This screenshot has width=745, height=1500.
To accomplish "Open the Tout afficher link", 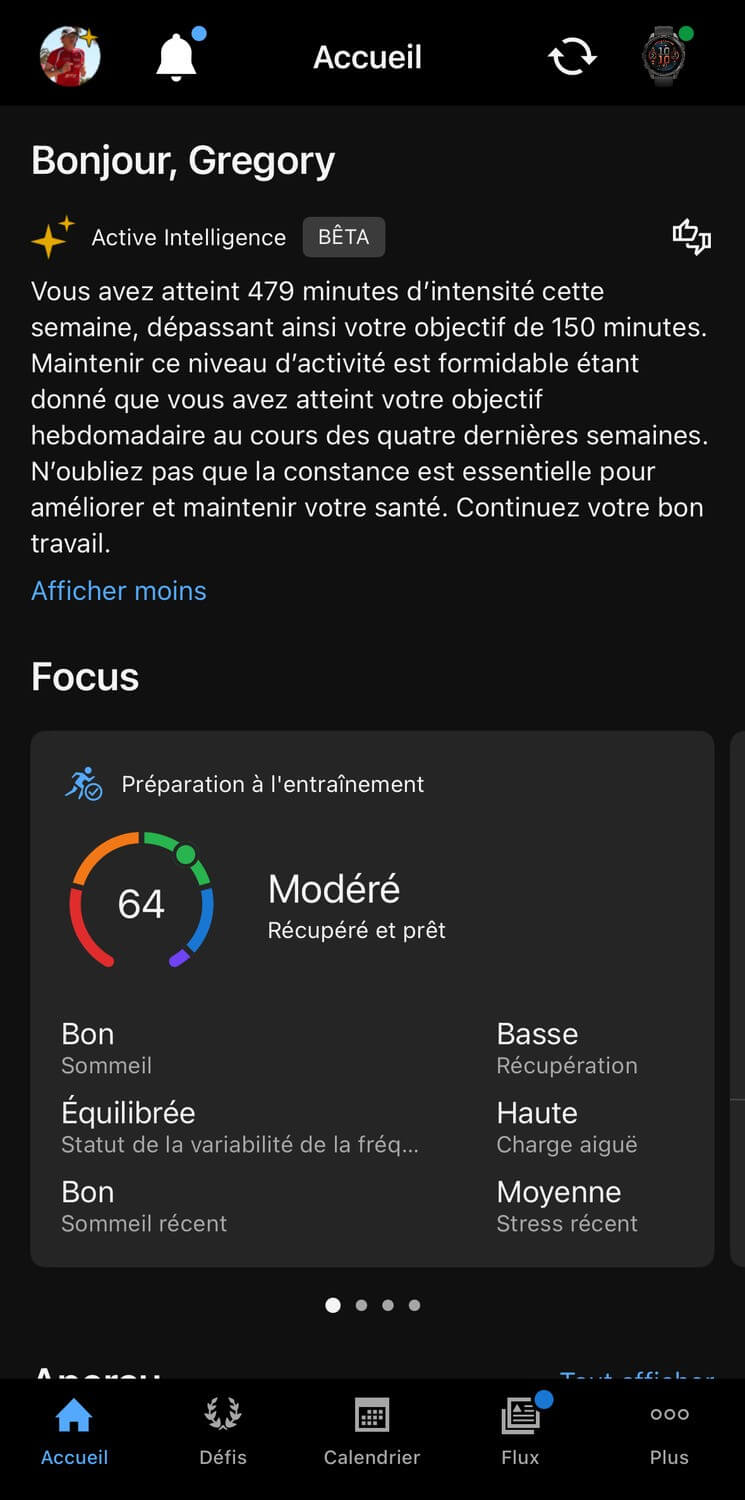I will 637,1377.
